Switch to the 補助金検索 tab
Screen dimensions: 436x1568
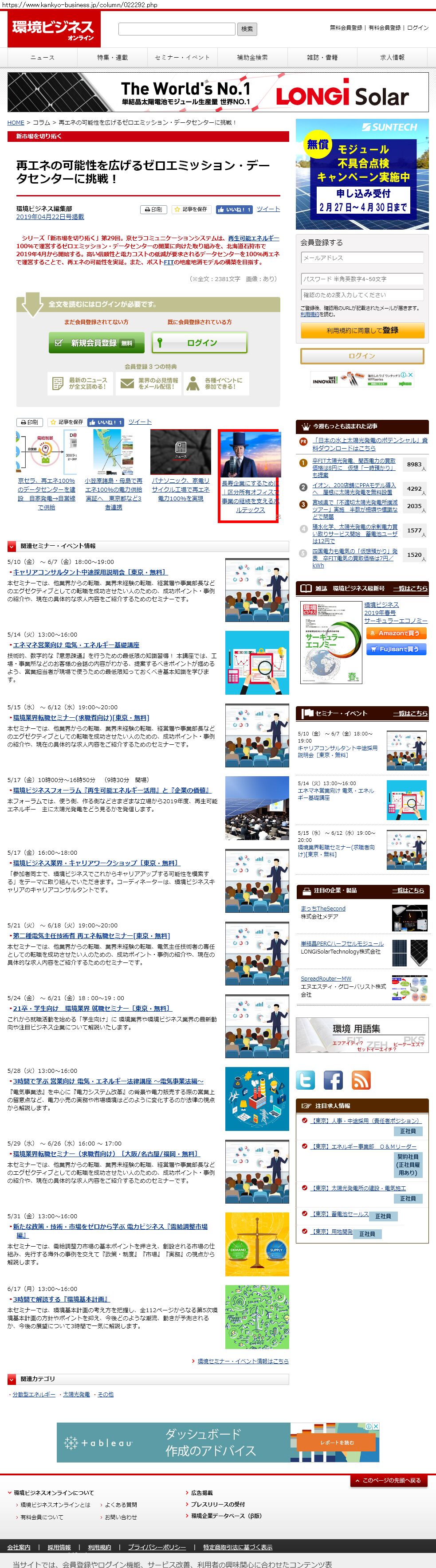click(x=252, y=57)
